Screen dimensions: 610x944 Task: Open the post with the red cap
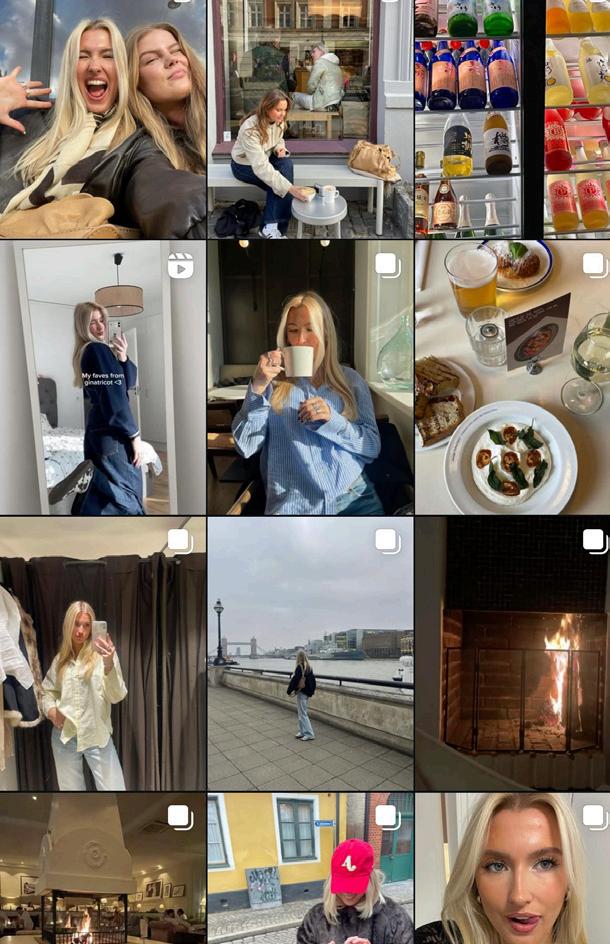point(310,868)
